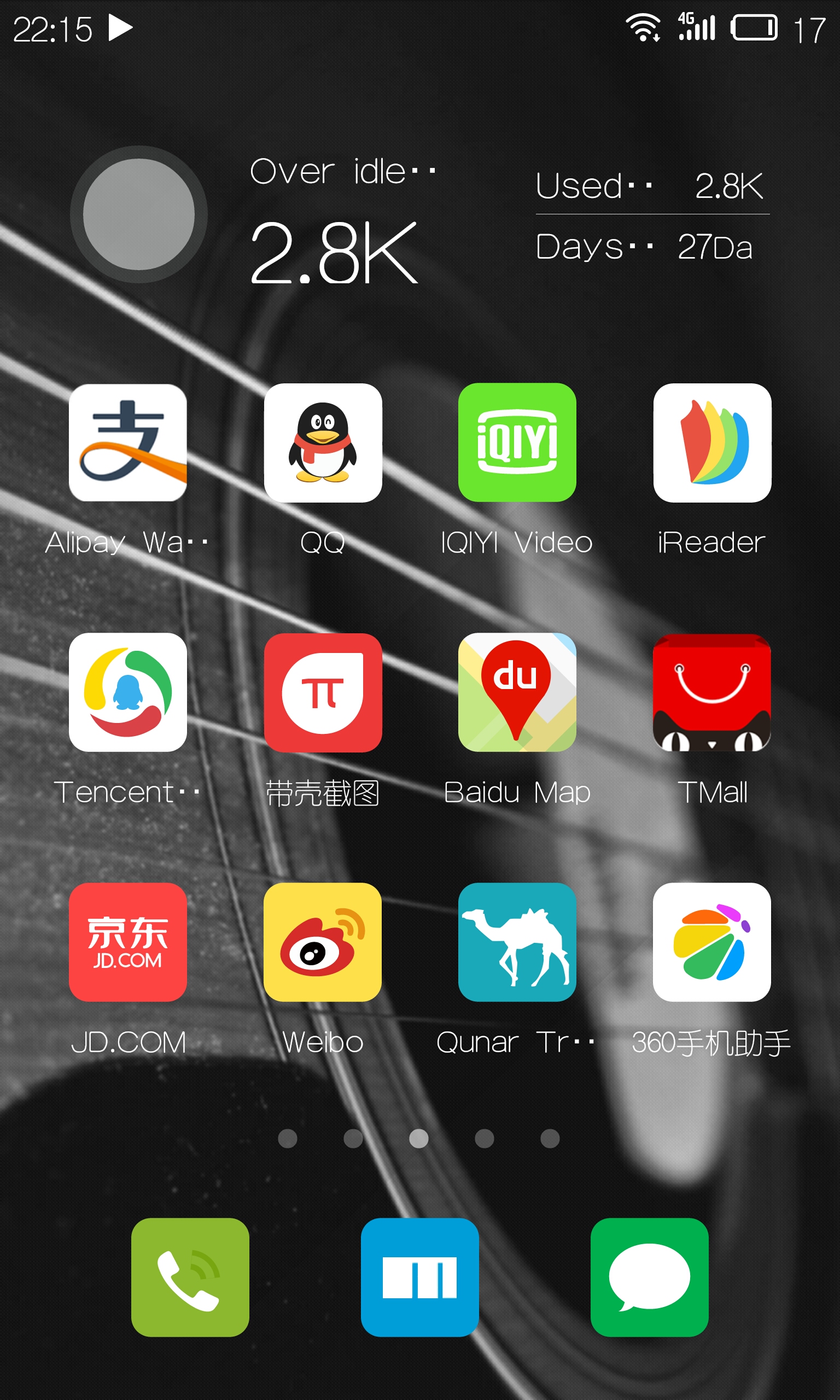Open Qunar Travel app
Screen dimensions: 840x1400
[x=517, y=942]
